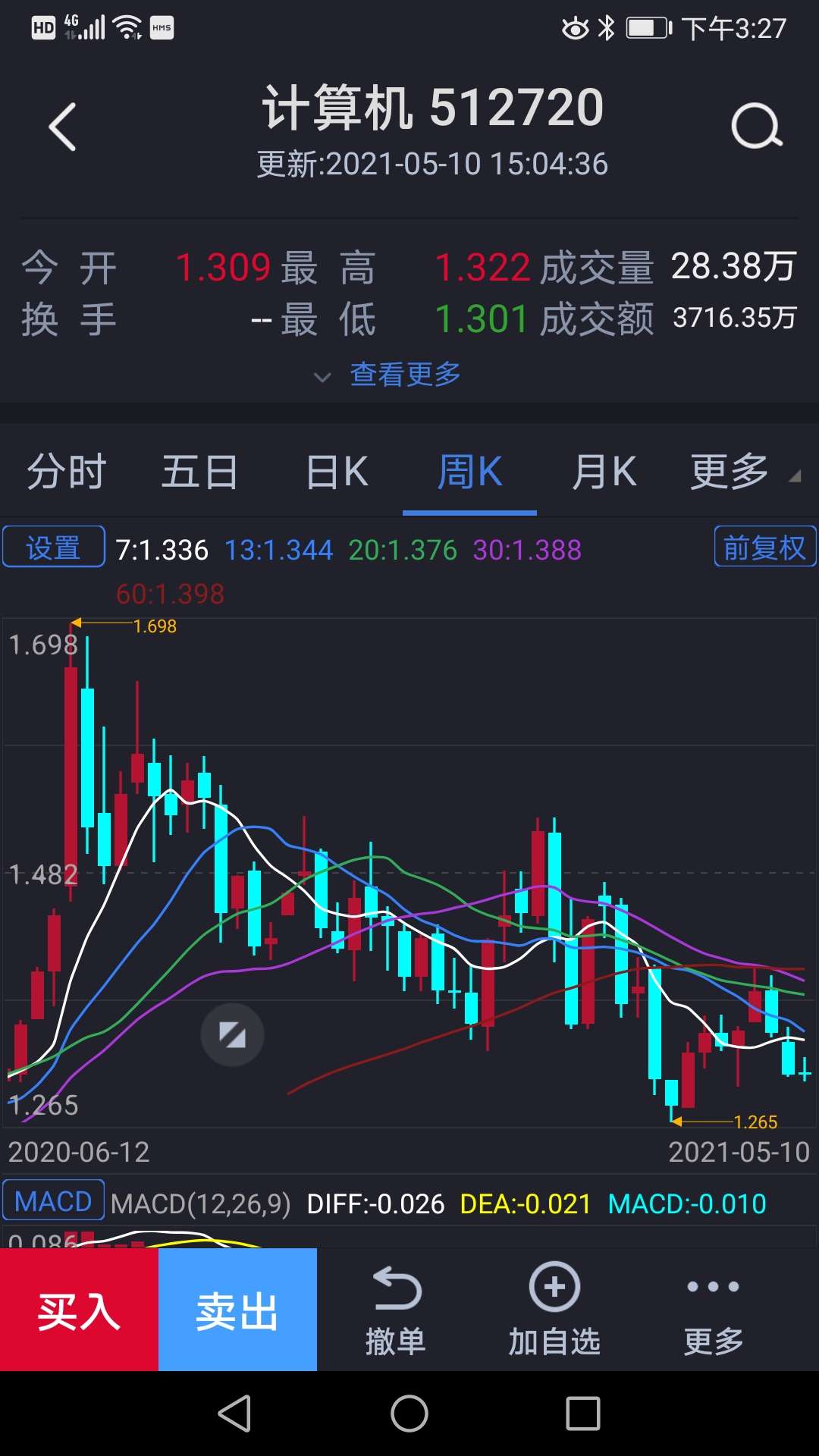Open the MACD indicator settings
The height and width of the screenshot is (1456, 819).
point(53,1200)
